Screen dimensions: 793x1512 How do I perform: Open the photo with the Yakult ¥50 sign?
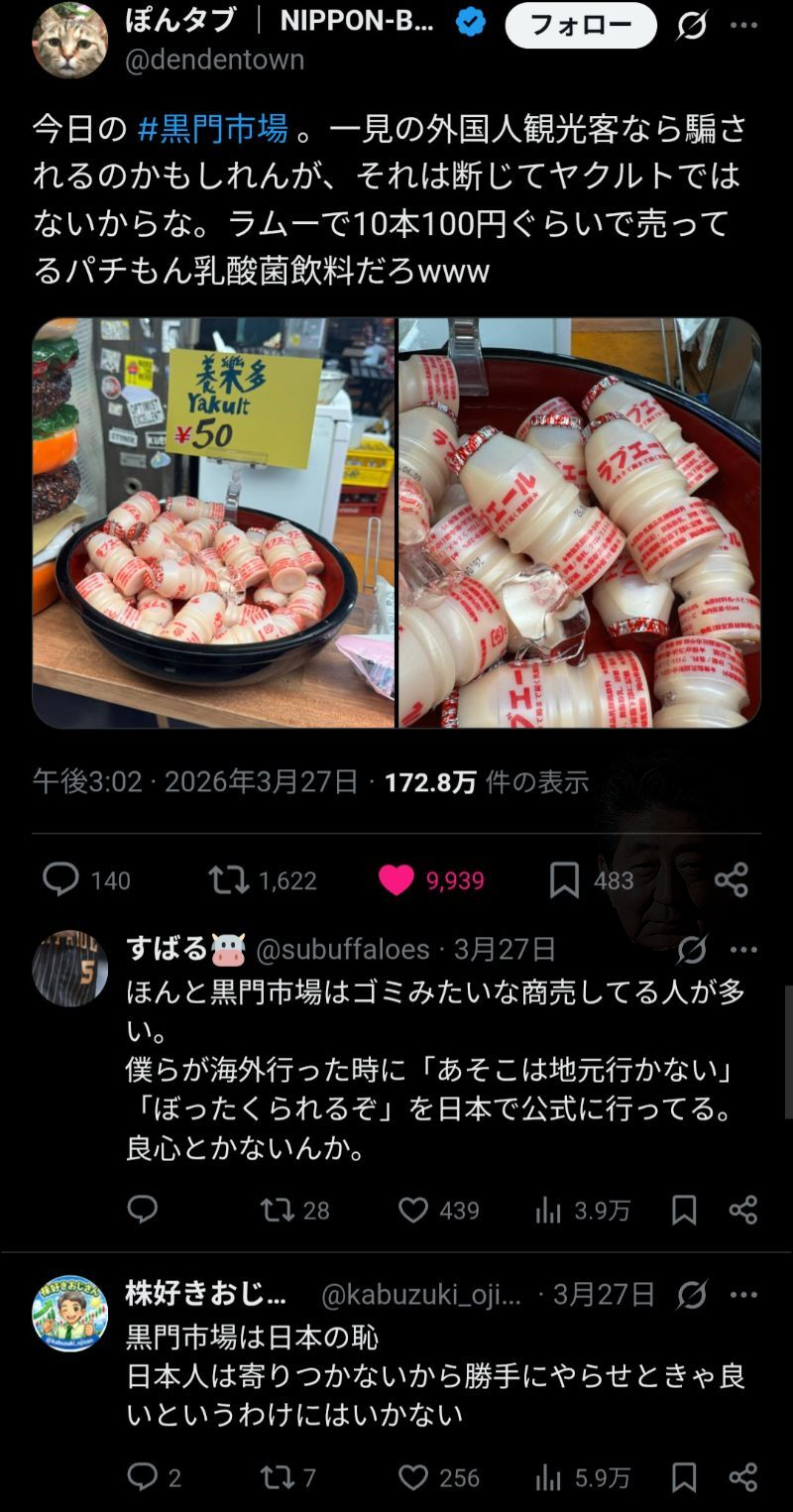pyautogui.click(x=213, y=523)
